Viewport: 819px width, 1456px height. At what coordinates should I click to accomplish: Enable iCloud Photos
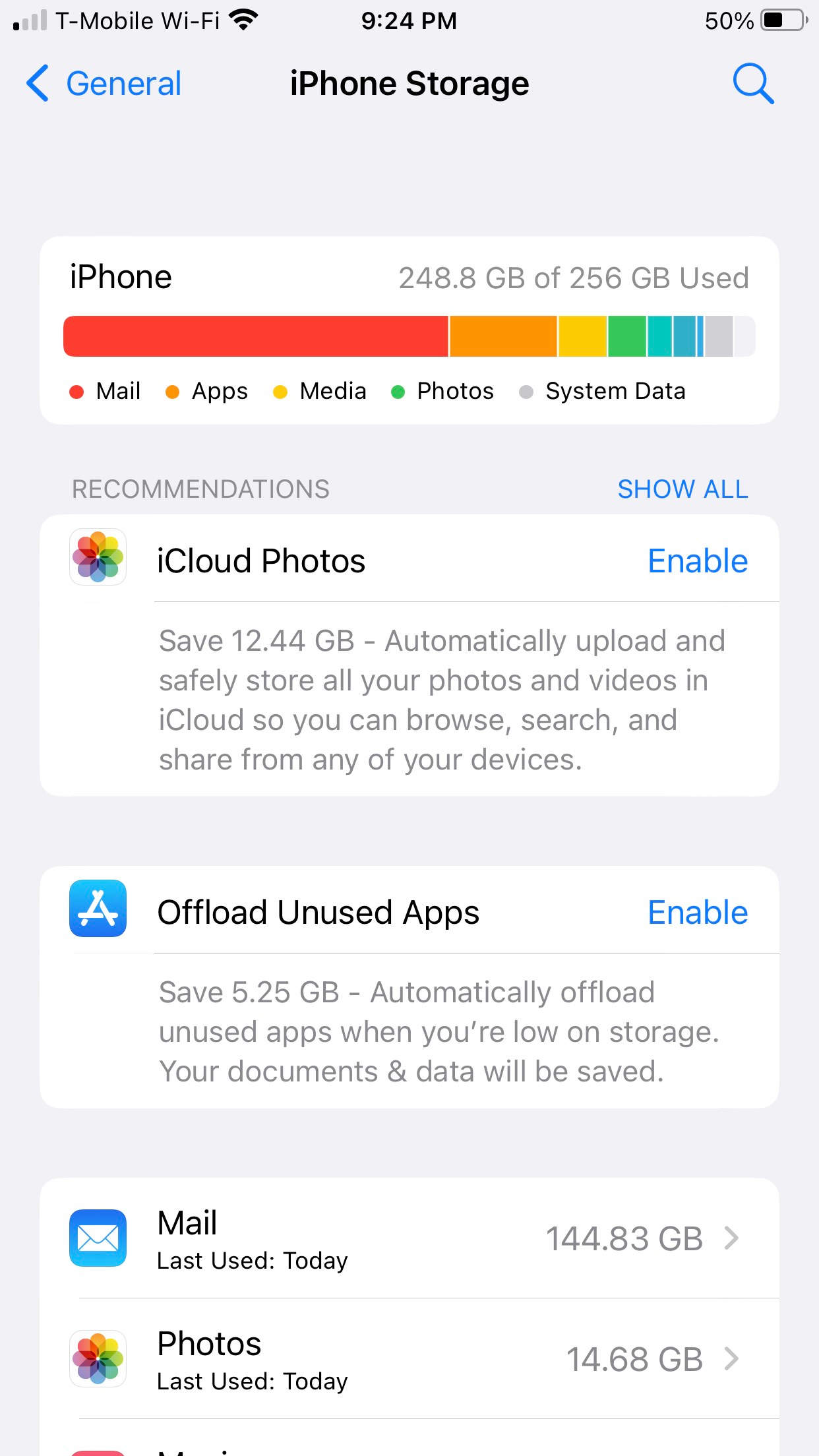(x=698, y=561)
